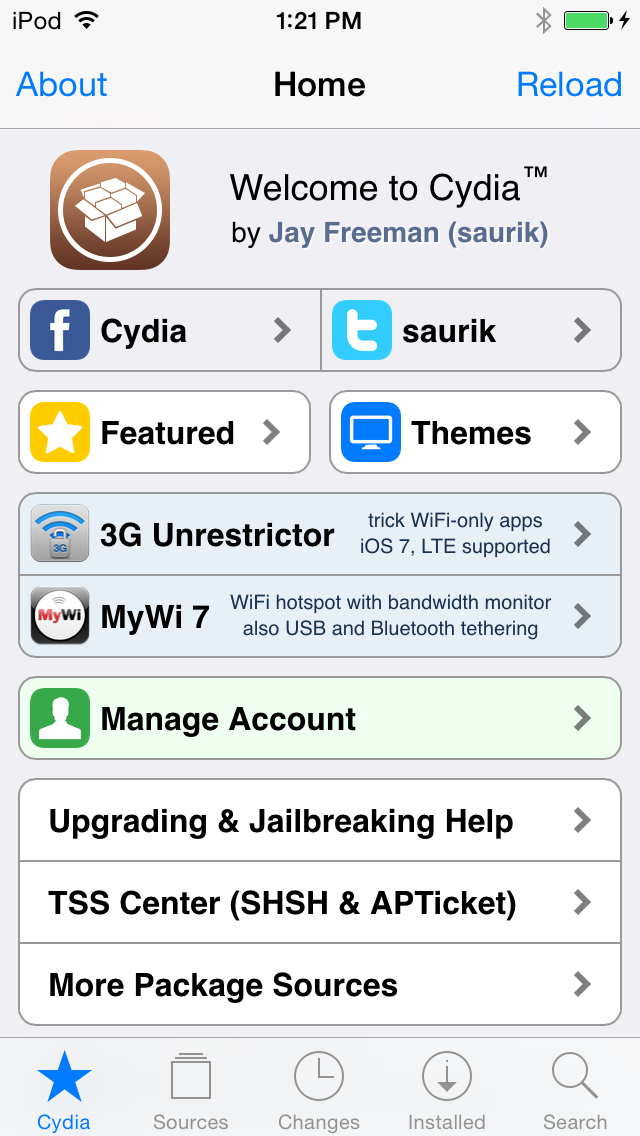Go to the Changes tab
The image size is (640, 1136).
(319, 1090)
